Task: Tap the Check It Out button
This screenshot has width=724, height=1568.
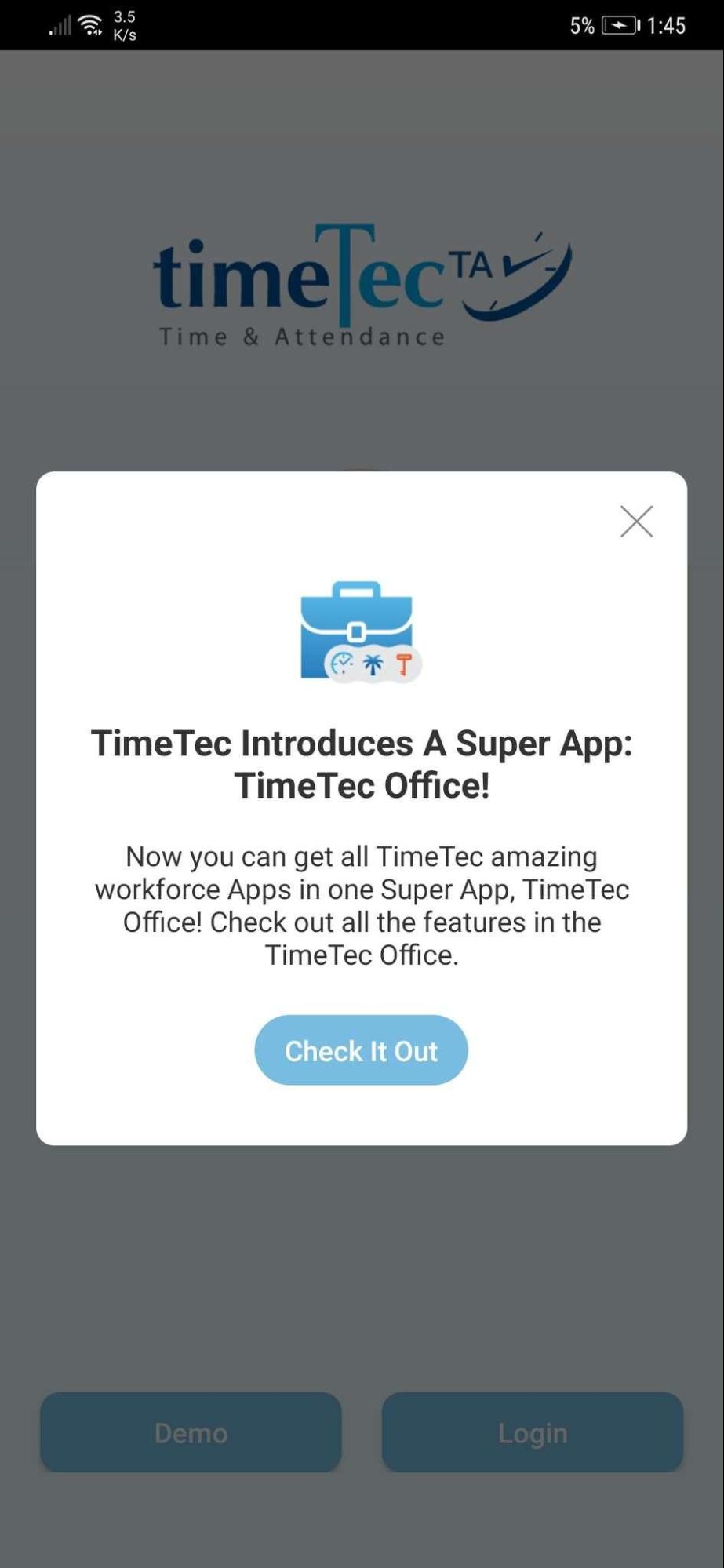Action: click(361, 1050)
